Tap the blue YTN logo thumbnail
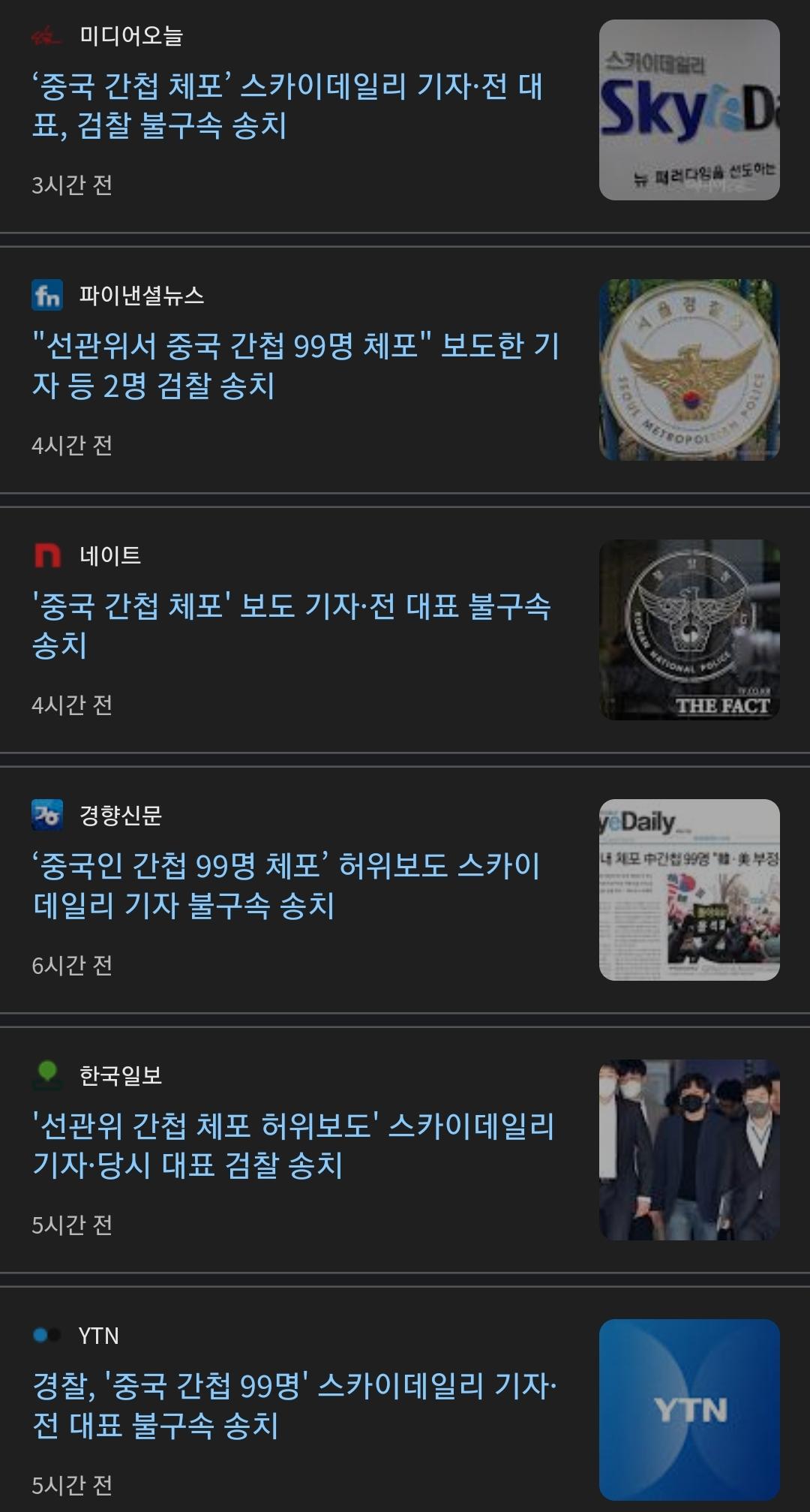Image resolution: width=810 pixels, height=1512 pixels. (689, 1409)
